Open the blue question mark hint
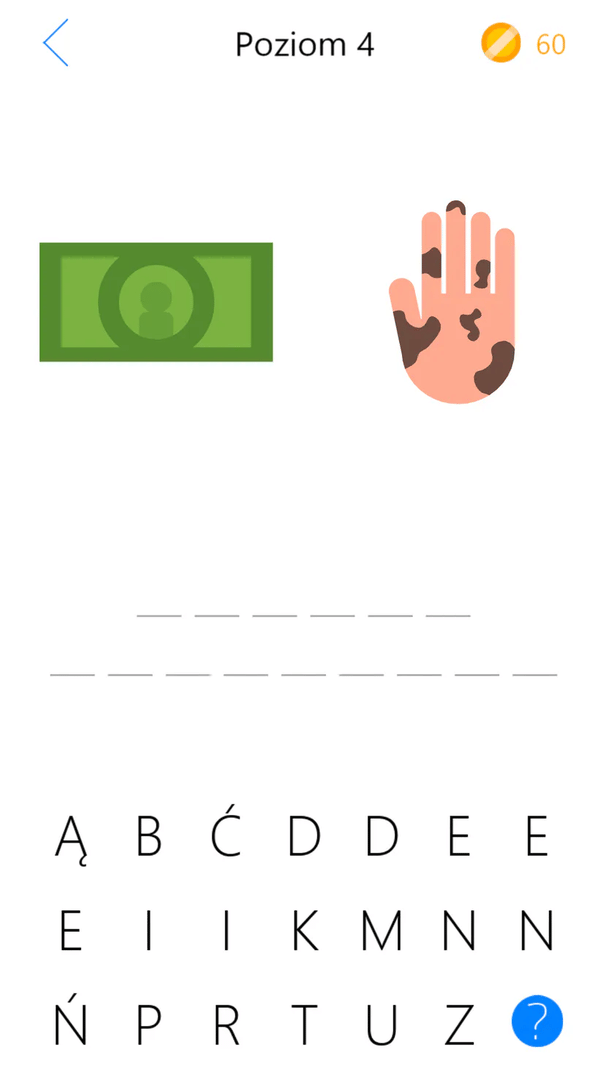 tap(537, 1021)
